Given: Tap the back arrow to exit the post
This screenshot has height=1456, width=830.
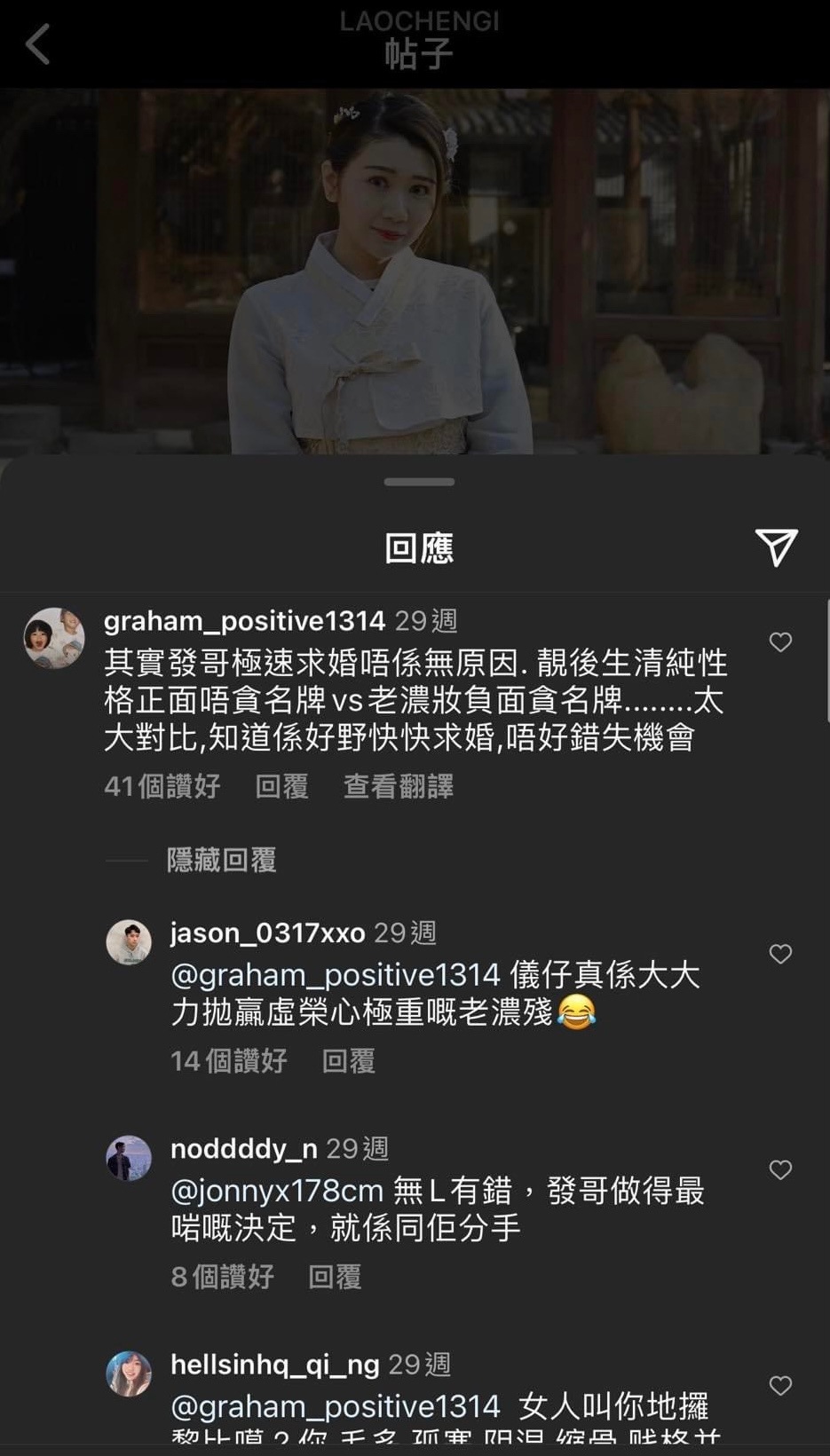Looking at the screenshot, I should click(x=37, y=44).
